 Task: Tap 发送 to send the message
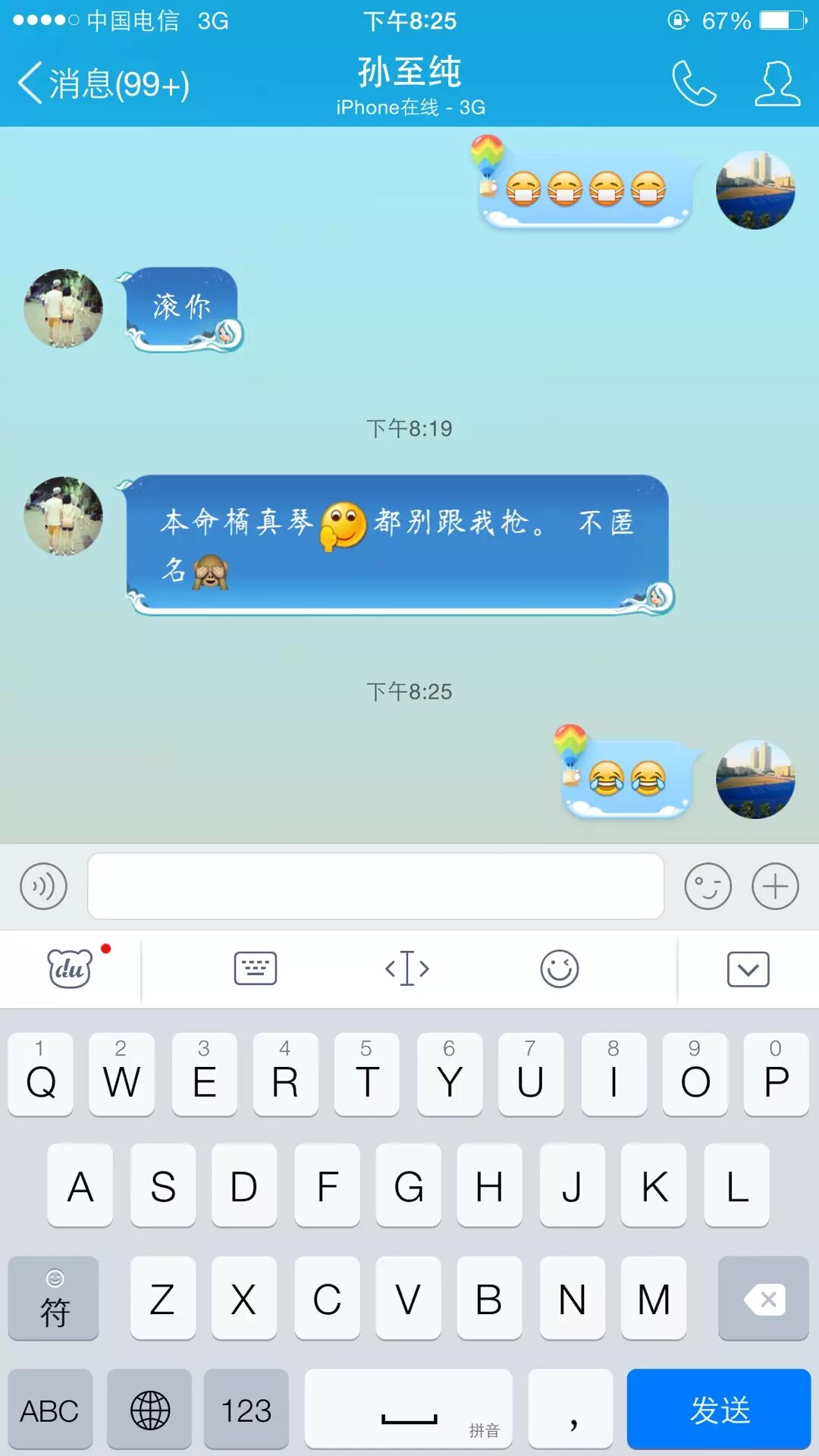[x=718, y=1410]
